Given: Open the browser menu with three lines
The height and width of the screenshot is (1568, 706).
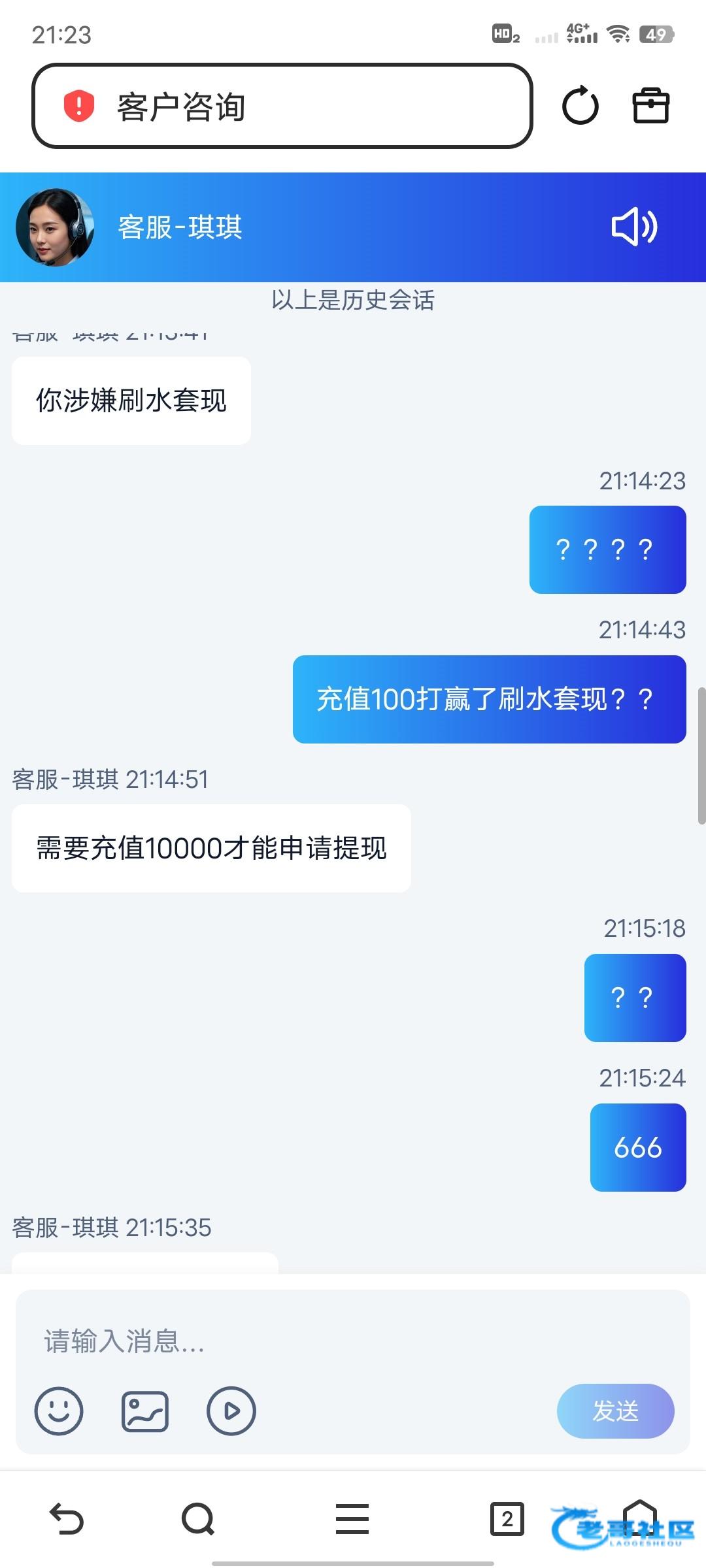Looking at the screenshot, I should [x=352, y=1518].
